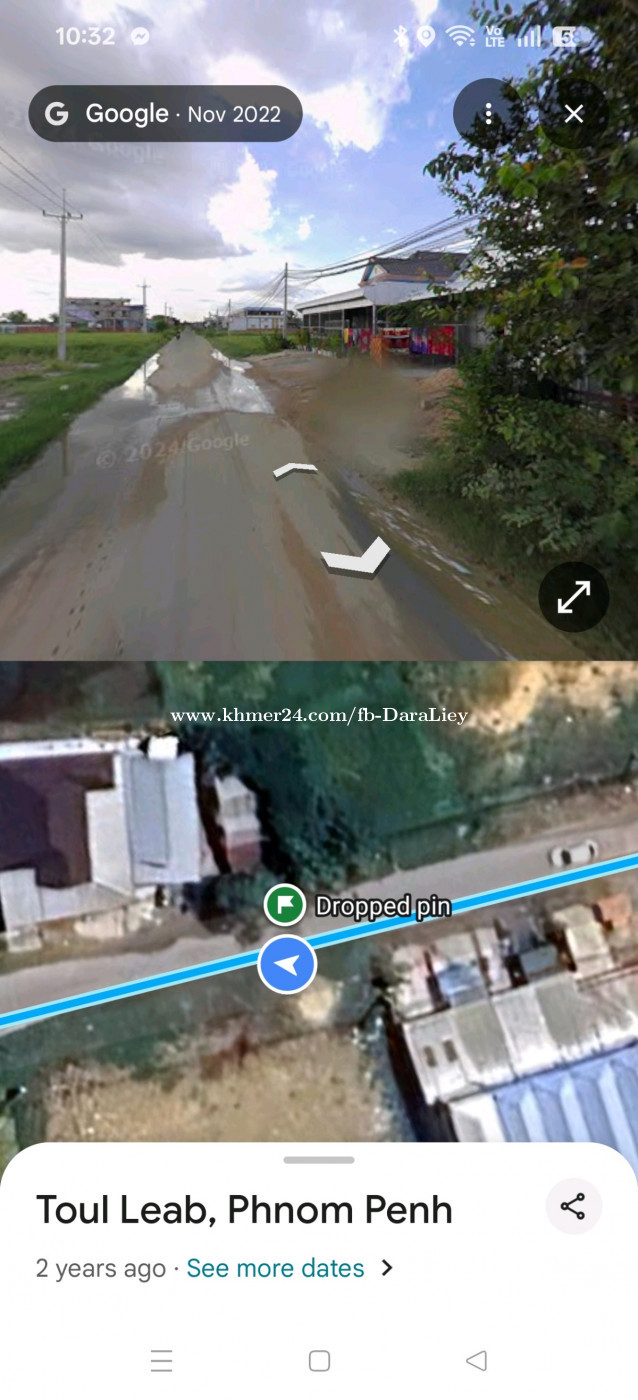638x1400 pixels.
Task: Expand Street View to full screen
Action: pyautogui.click(x=573, y=597)
